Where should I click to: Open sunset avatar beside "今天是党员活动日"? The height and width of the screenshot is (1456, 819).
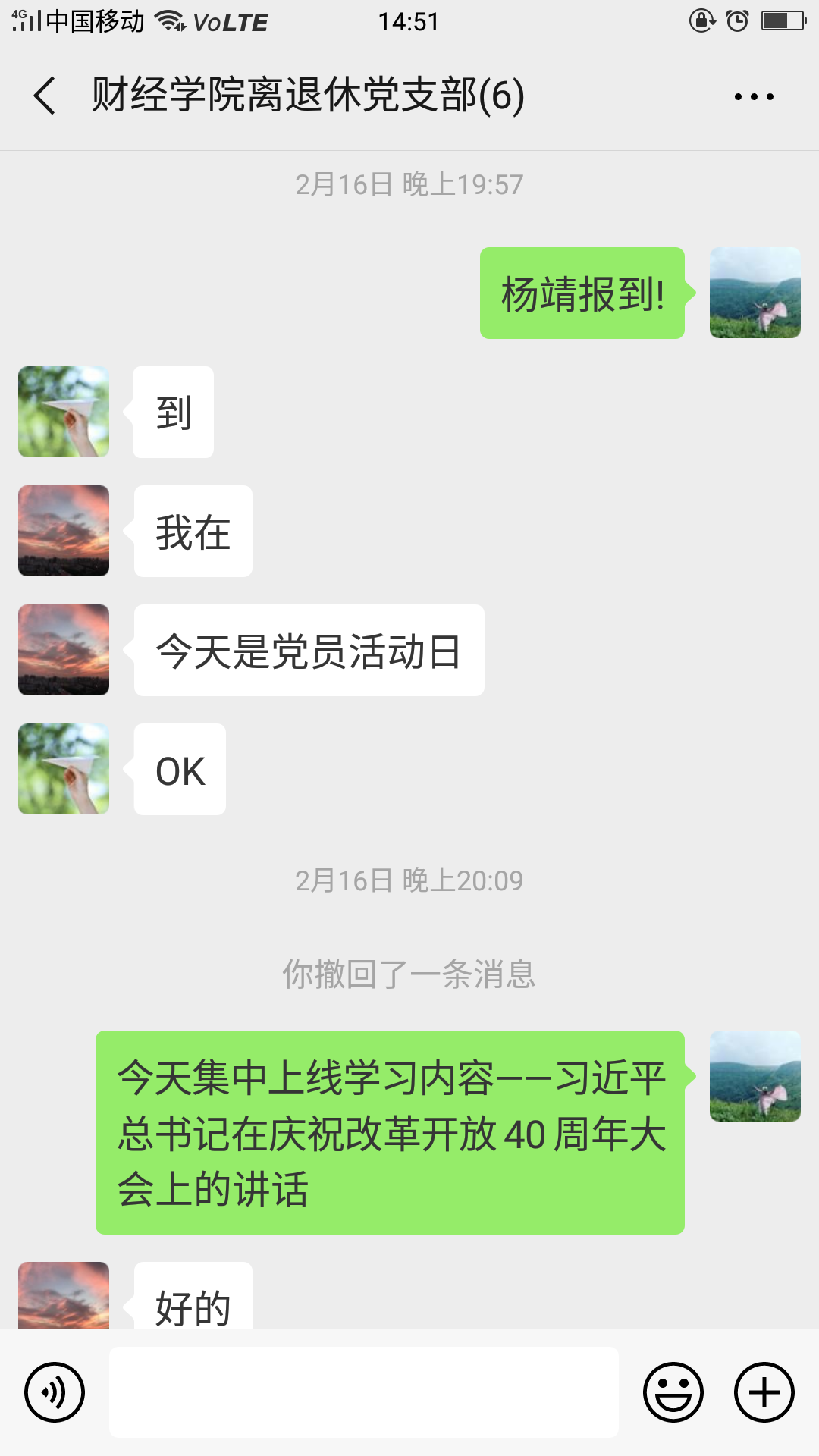tap(64, 650)
